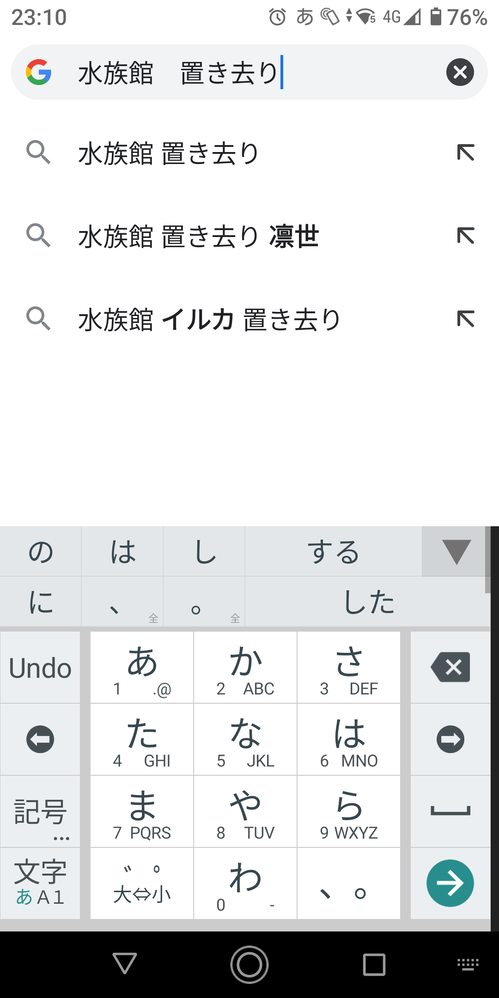Select the suggestion 水族館 置き去り

[x=250, y=153]
